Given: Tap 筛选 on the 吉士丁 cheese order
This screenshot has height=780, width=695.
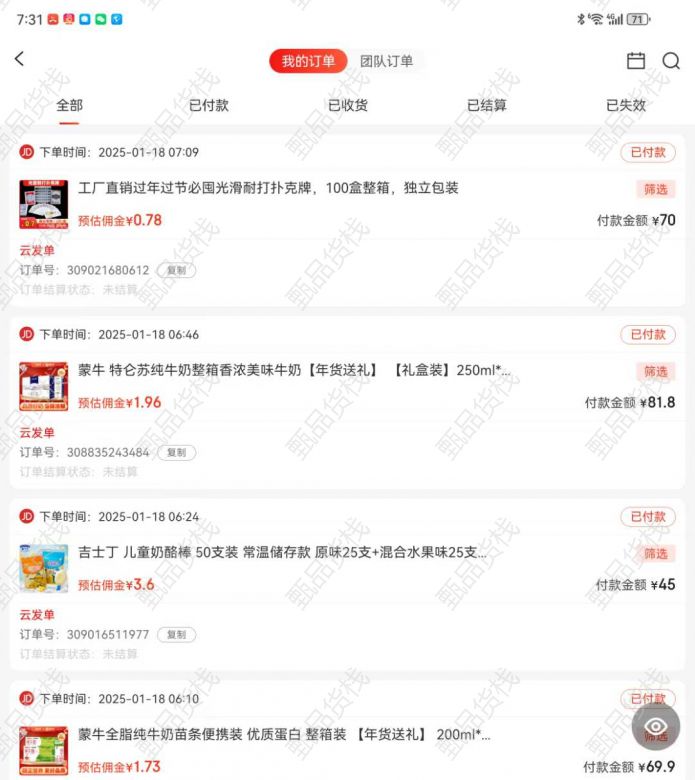Looking at the screenshot, I should pyautogui.click(x=655, y=553).
